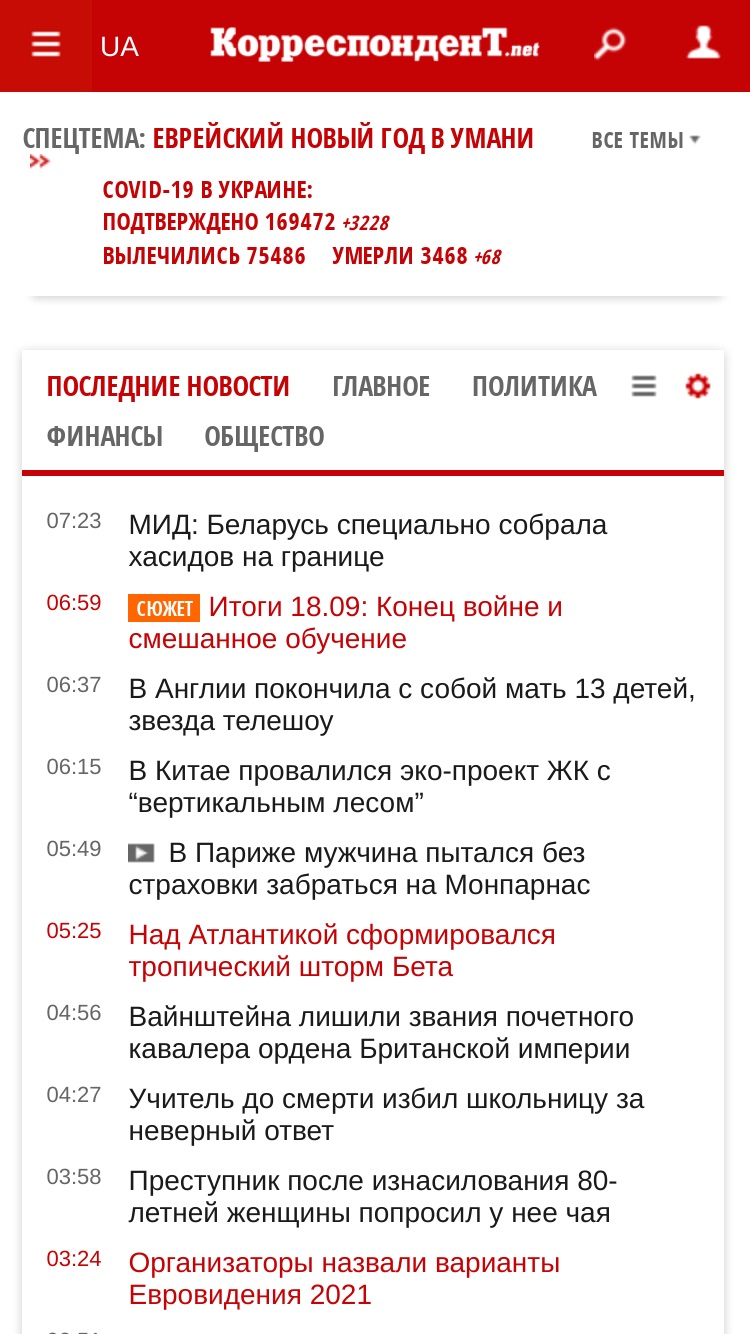Expand the Все темы dropdown
Viewport: 750px width, 1334px height.
[x=646, y=140]
